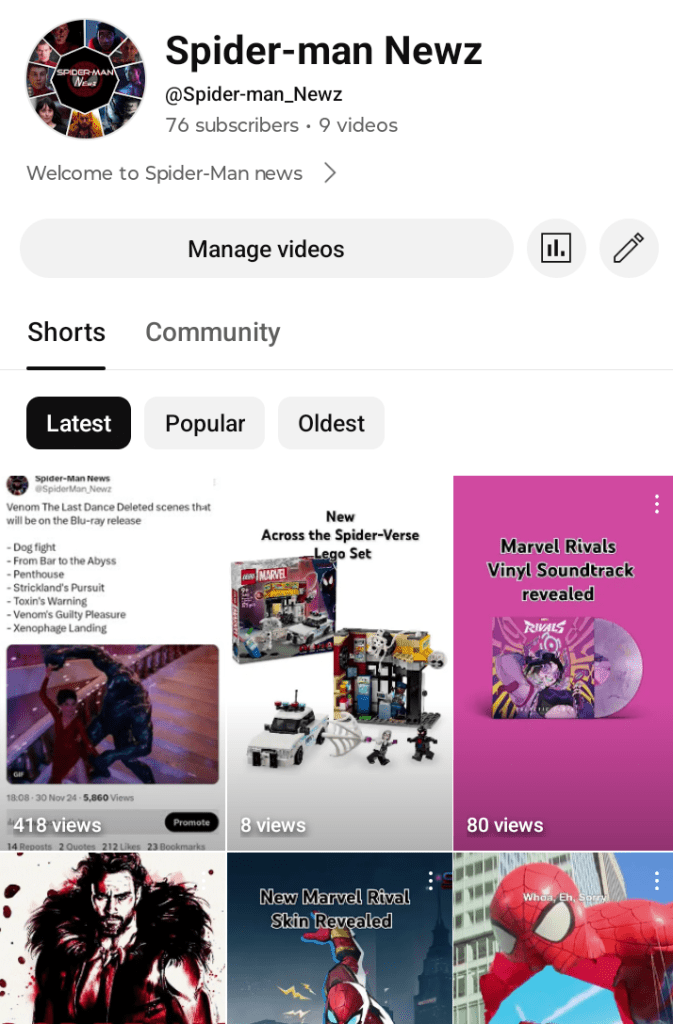Open the fur-coat character short
Screen dimensions: 673x1024
pos(112,940)
